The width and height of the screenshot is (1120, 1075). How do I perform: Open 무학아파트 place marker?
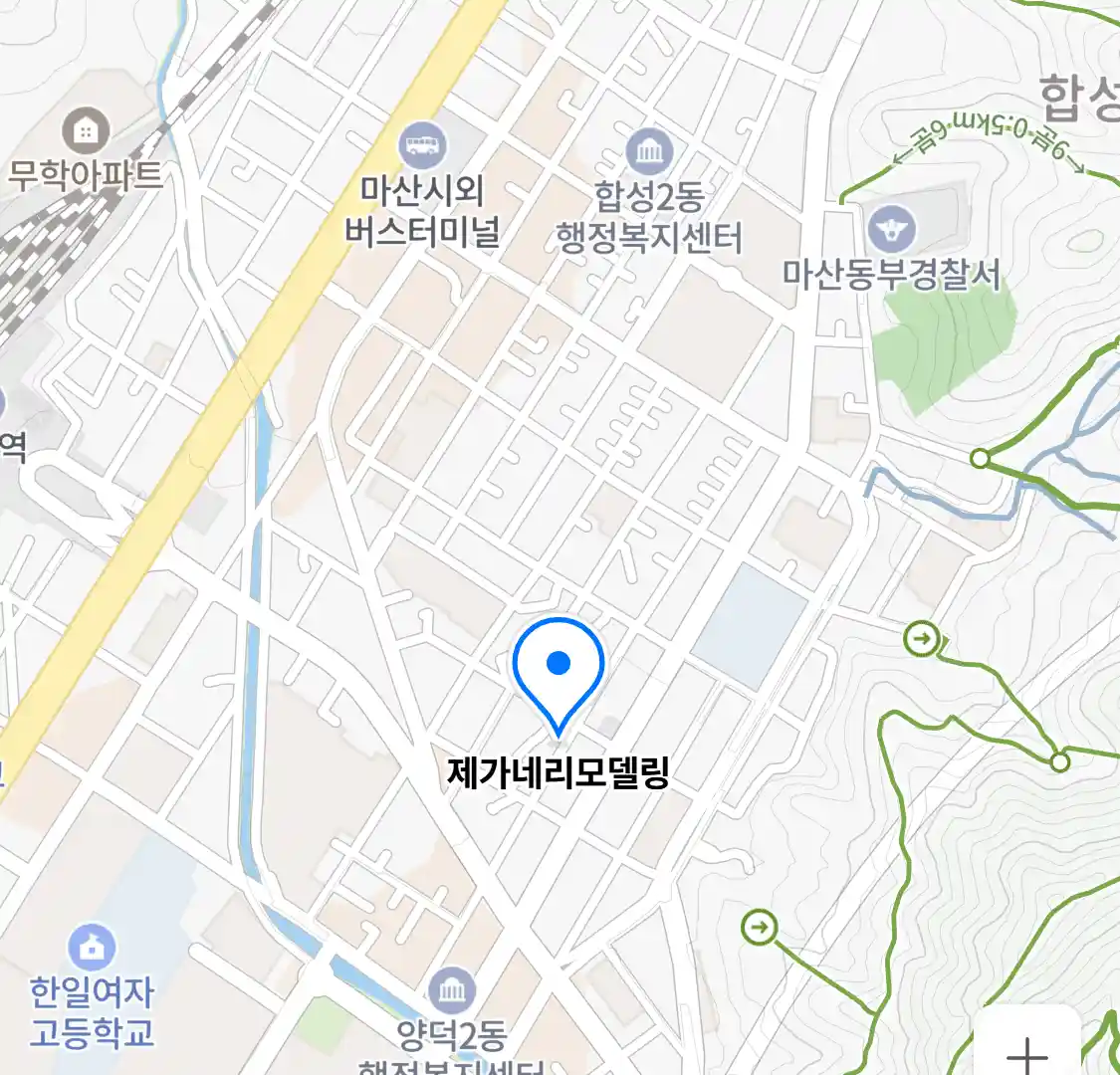point(87,130)
